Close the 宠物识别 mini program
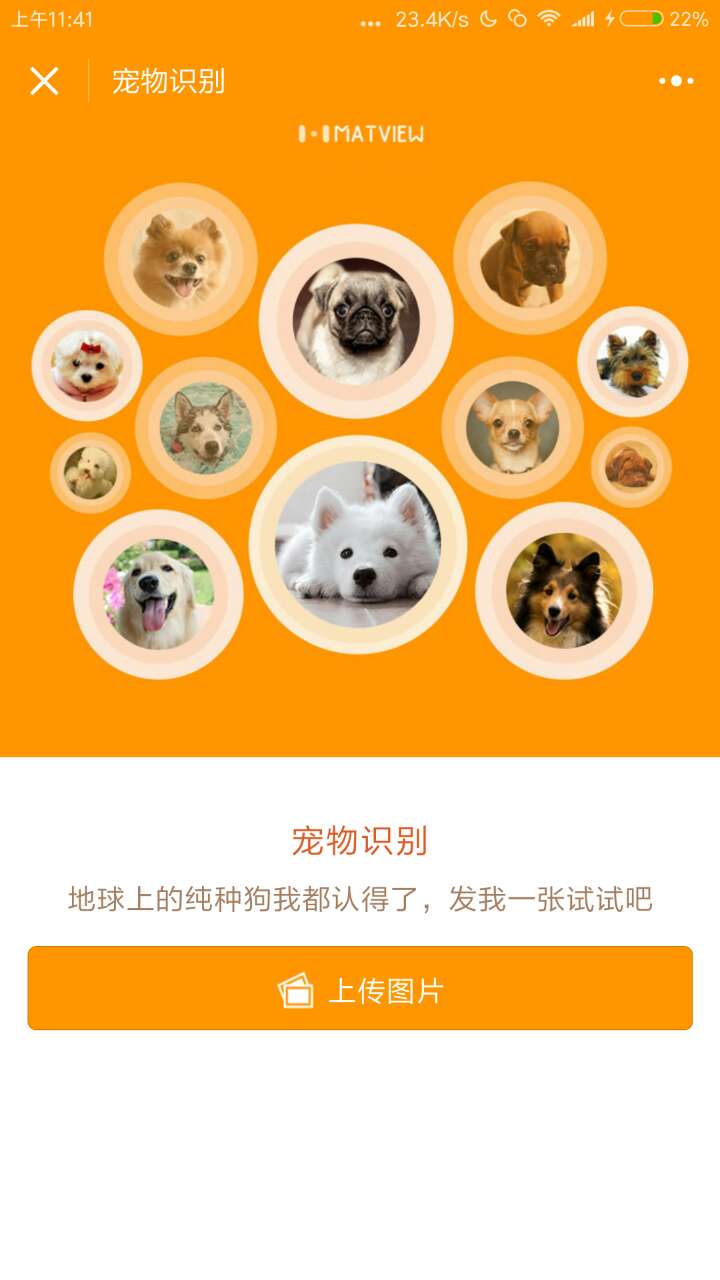Screen dimensions: 720x1280 click(x=44, y=81)
